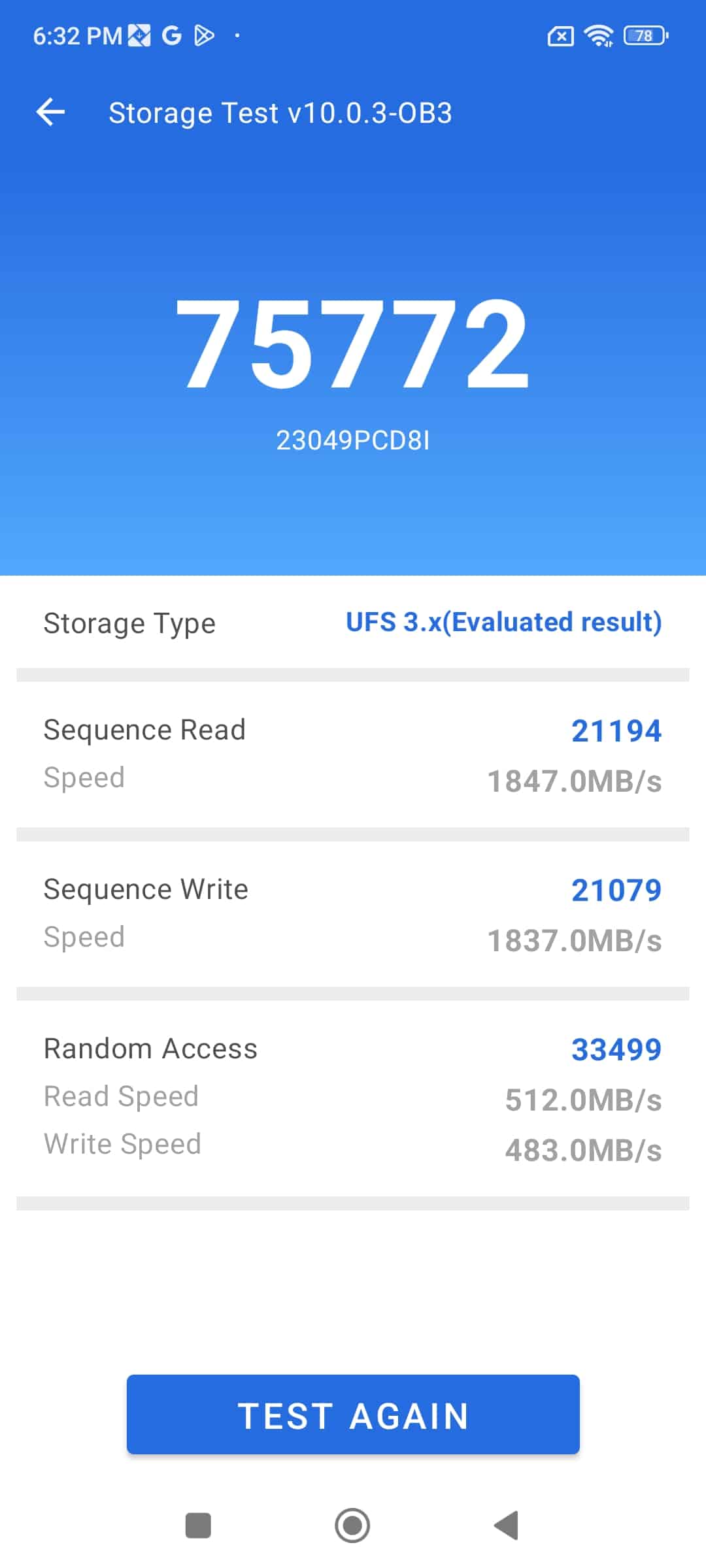Viewport: 706px width, 1568px height.
Task: Tap the back triangle navigation button
Action: pos(507,1523)
